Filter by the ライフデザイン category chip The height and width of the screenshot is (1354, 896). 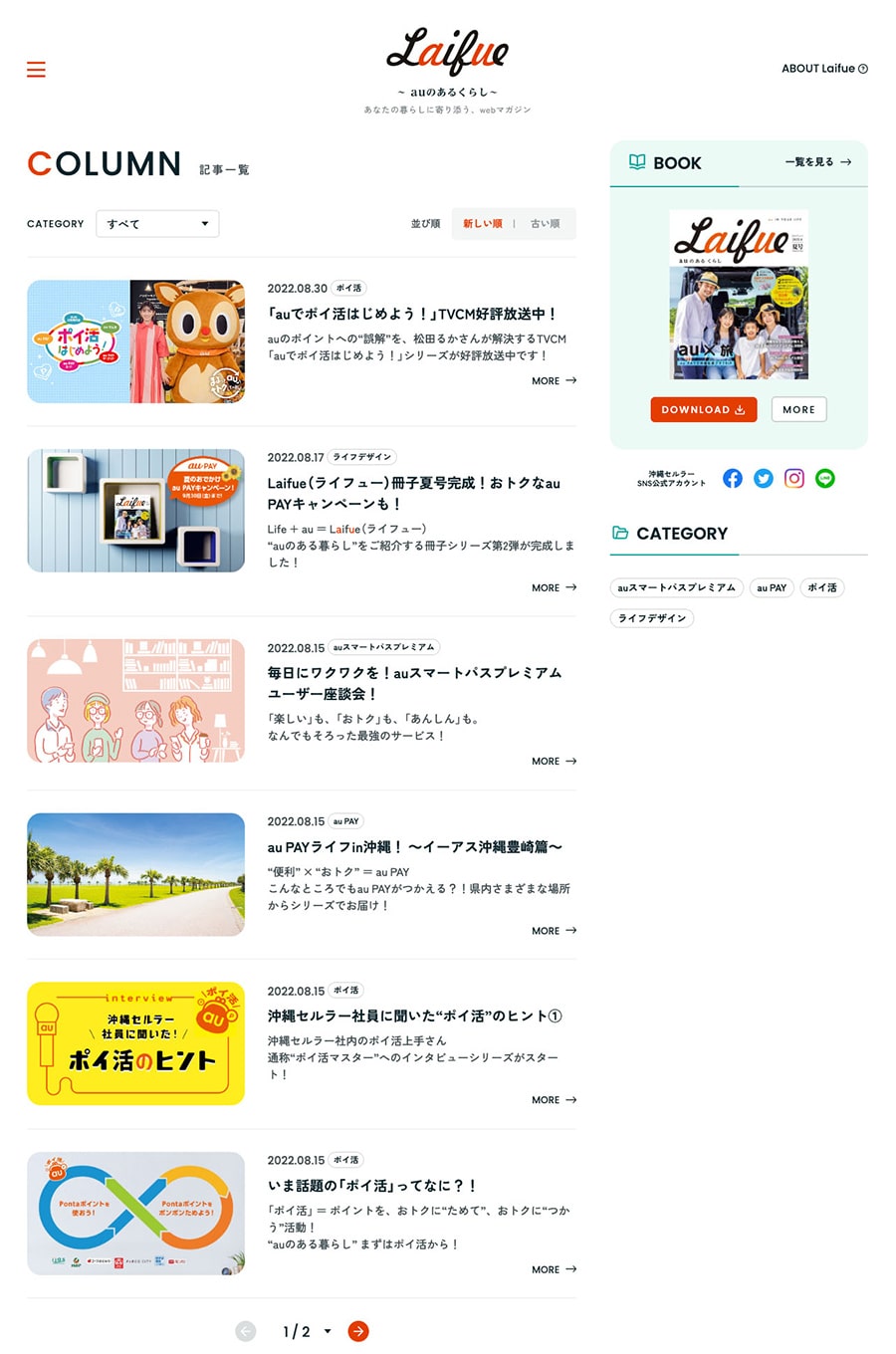coord(652,618)
